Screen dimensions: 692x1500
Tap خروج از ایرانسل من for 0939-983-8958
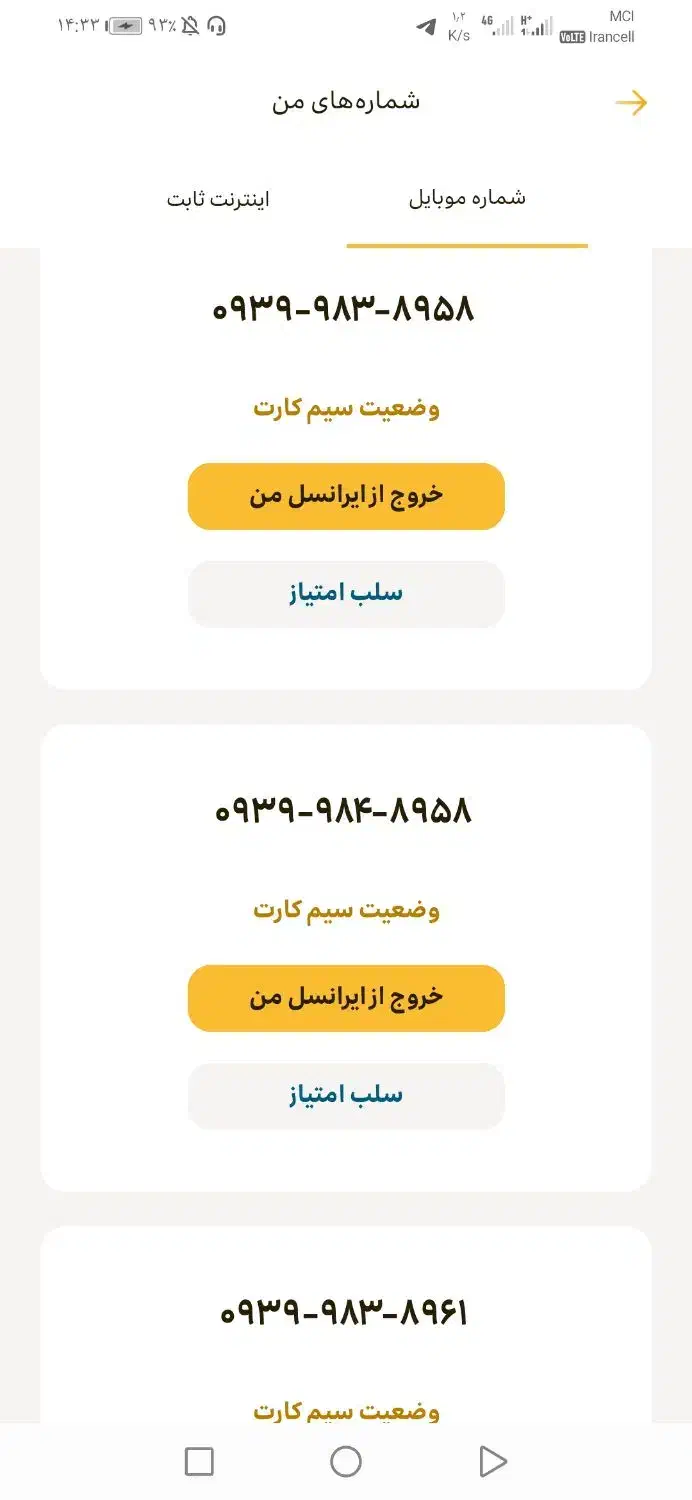(346, 496)
